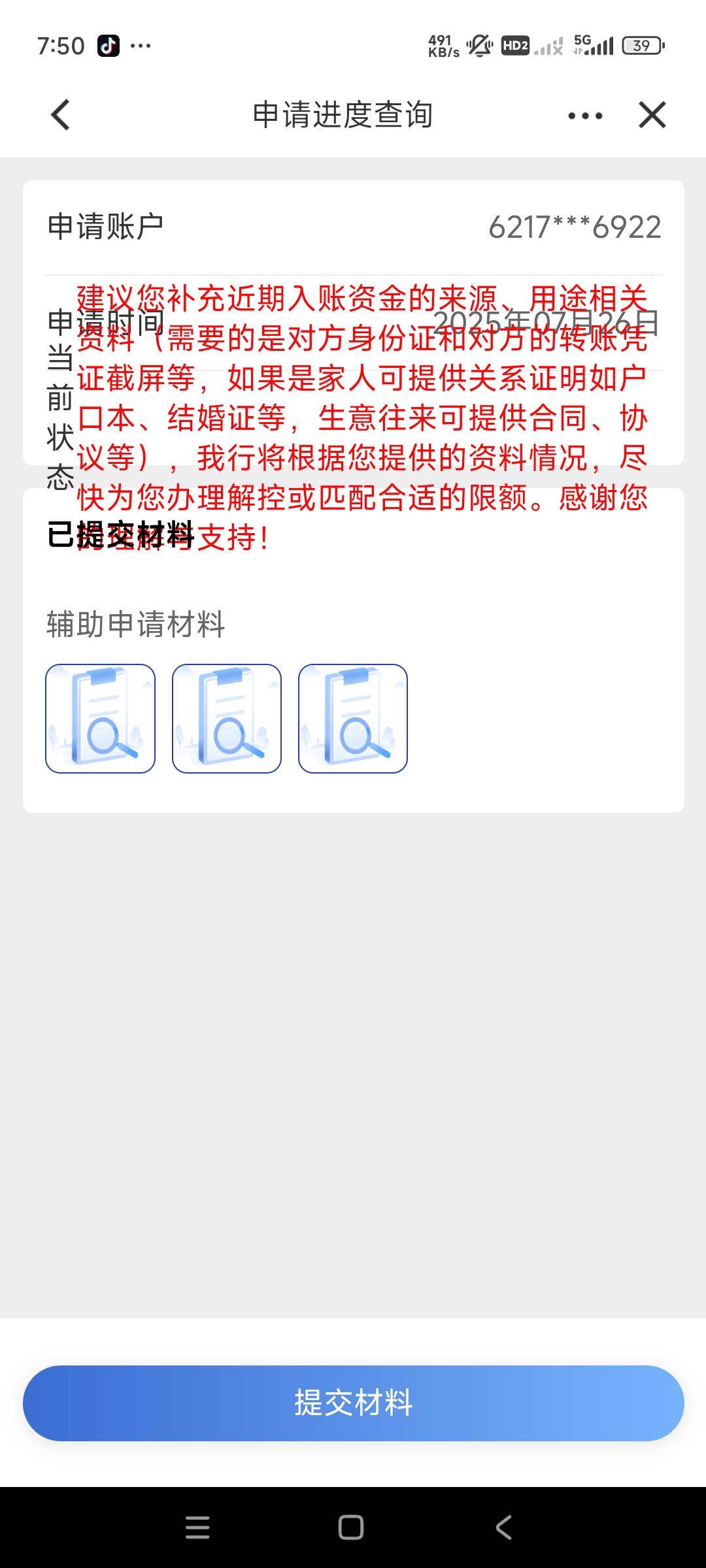Screen dimensions: 706x1568
Task: Open the third 辅助申请材料 thumbnail
Action: (353, 719)
